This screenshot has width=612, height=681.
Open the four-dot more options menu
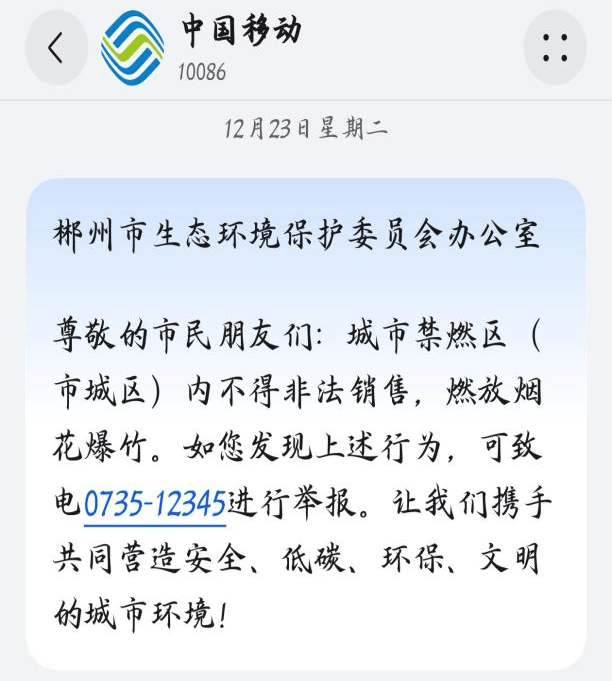click(x=555, y=47)
